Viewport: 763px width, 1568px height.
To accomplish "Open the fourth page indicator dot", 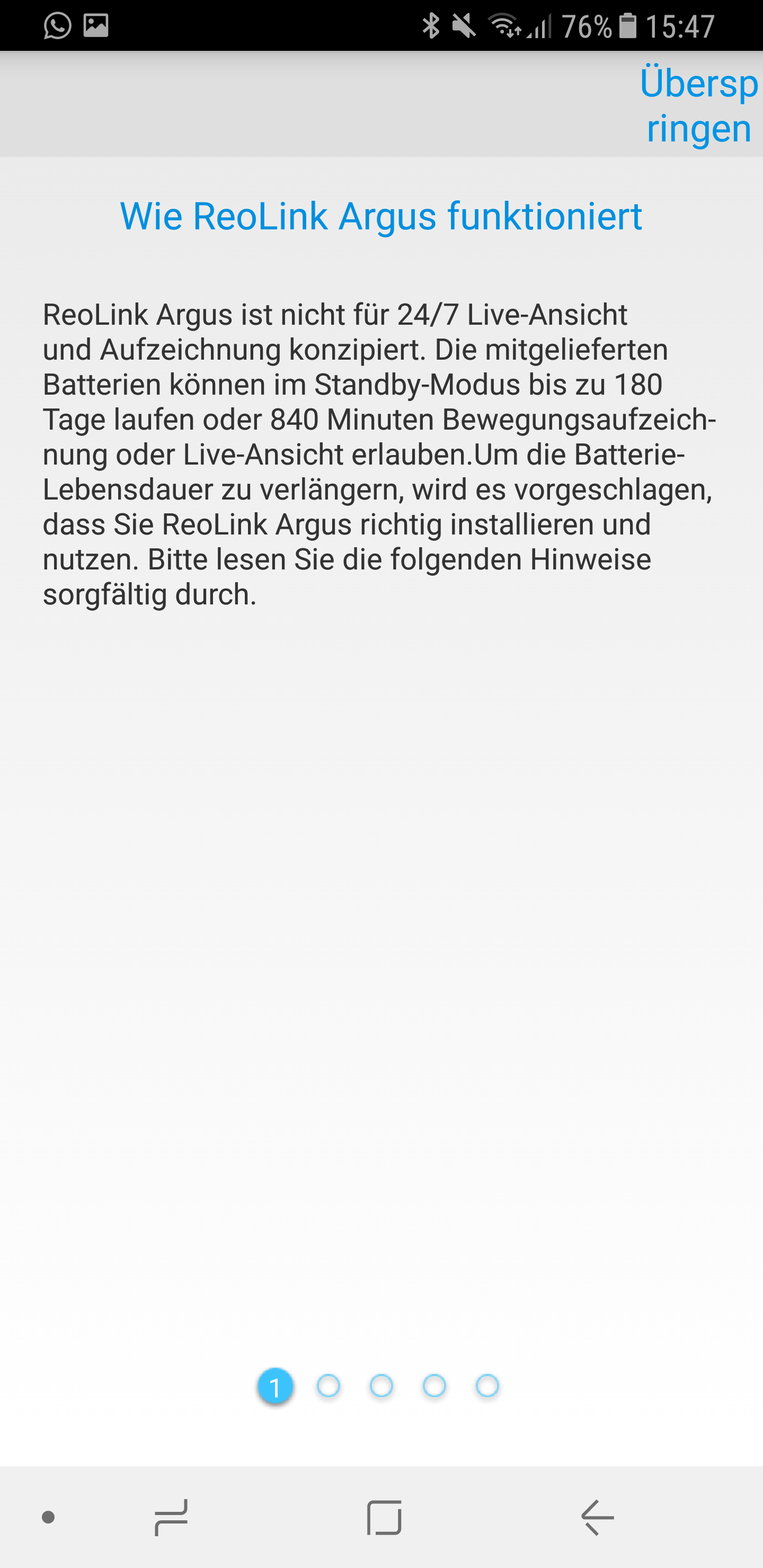I will pyautogui.click(x=434, y=1386).
